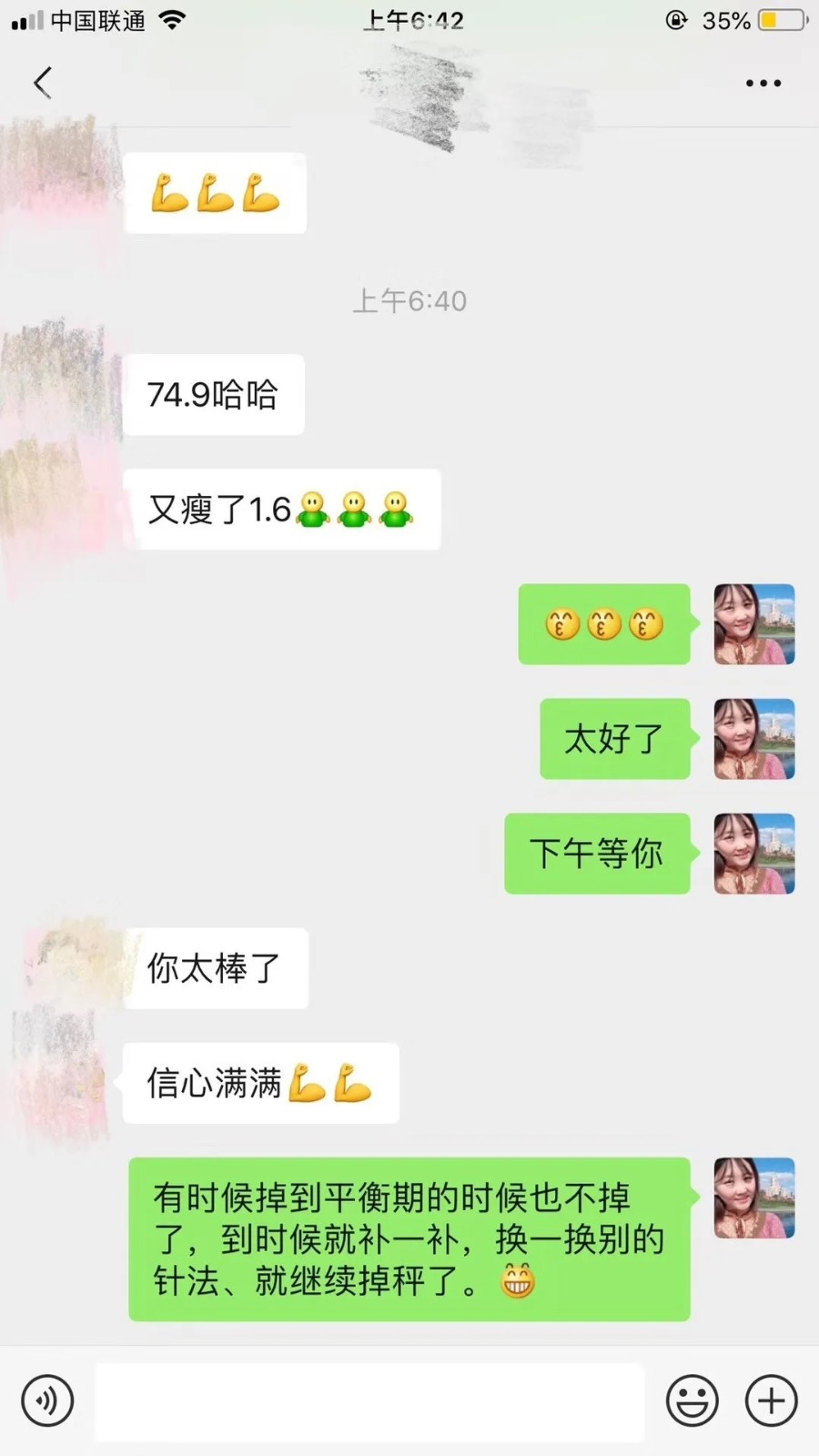Switch to voice message input
This screenshot has width=819, height=1456.
click(47, 1400)
